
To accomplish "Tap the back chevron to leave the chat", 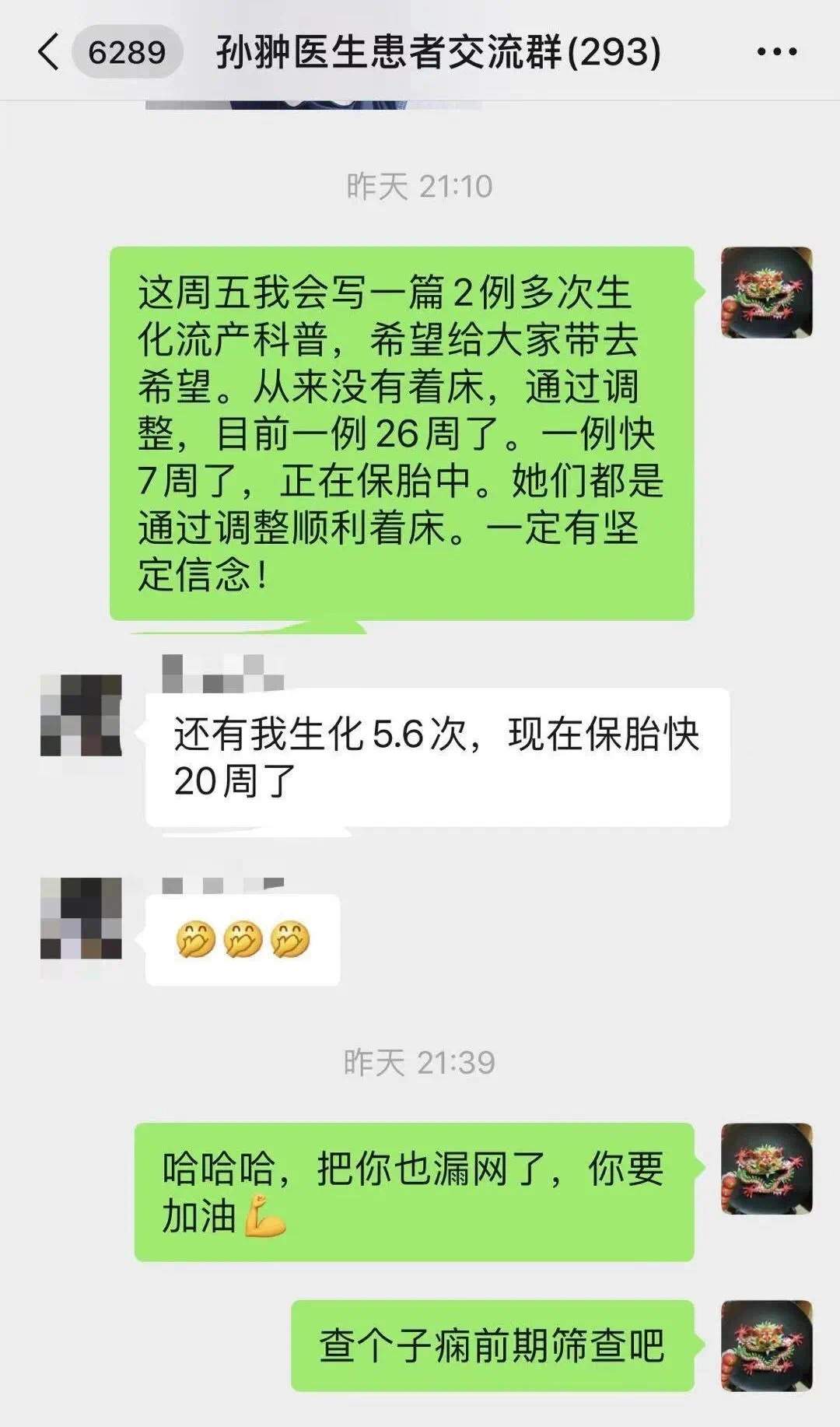I will coord(47,53).
